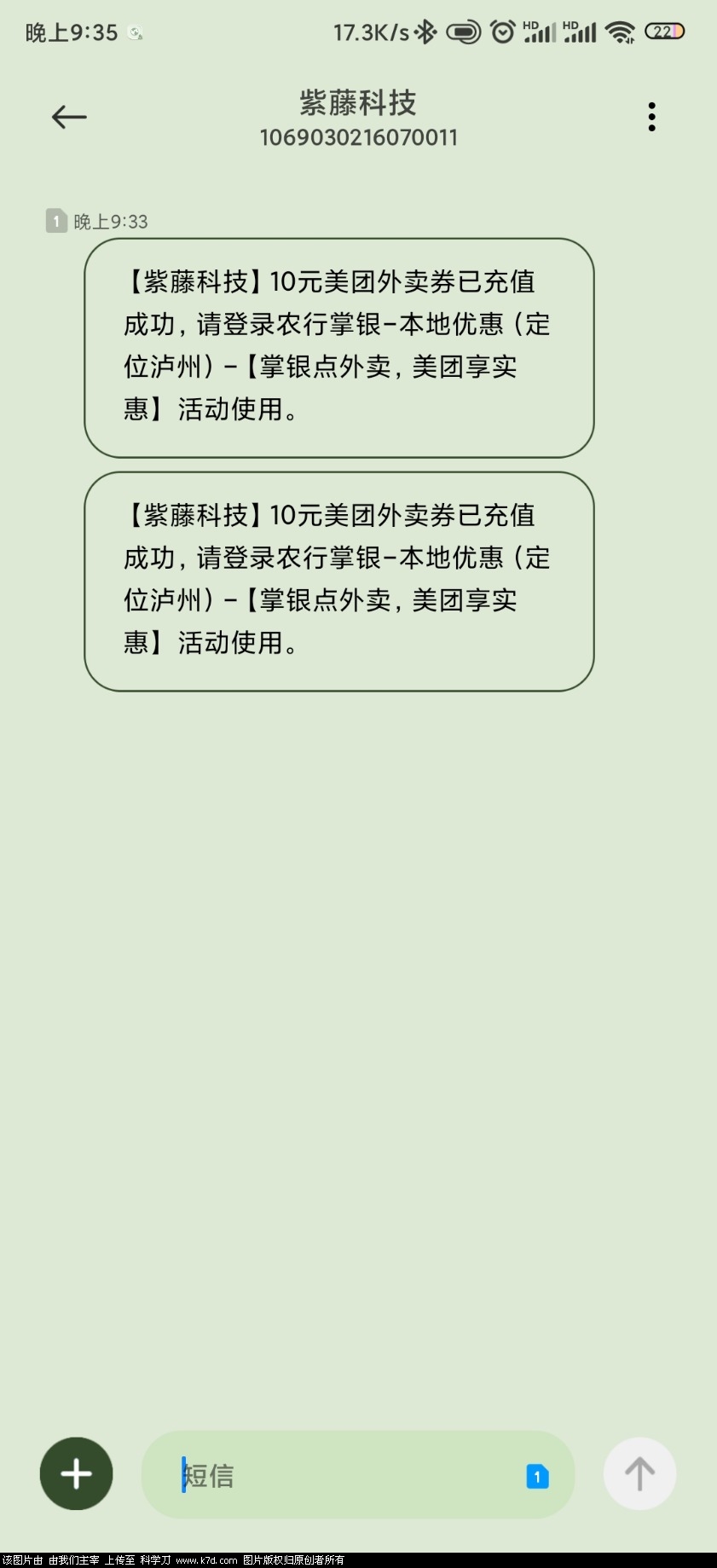Tap the back arrow to leave conversation
Viewport: 717px width, 1568px height.
click(x=69, y=117)
